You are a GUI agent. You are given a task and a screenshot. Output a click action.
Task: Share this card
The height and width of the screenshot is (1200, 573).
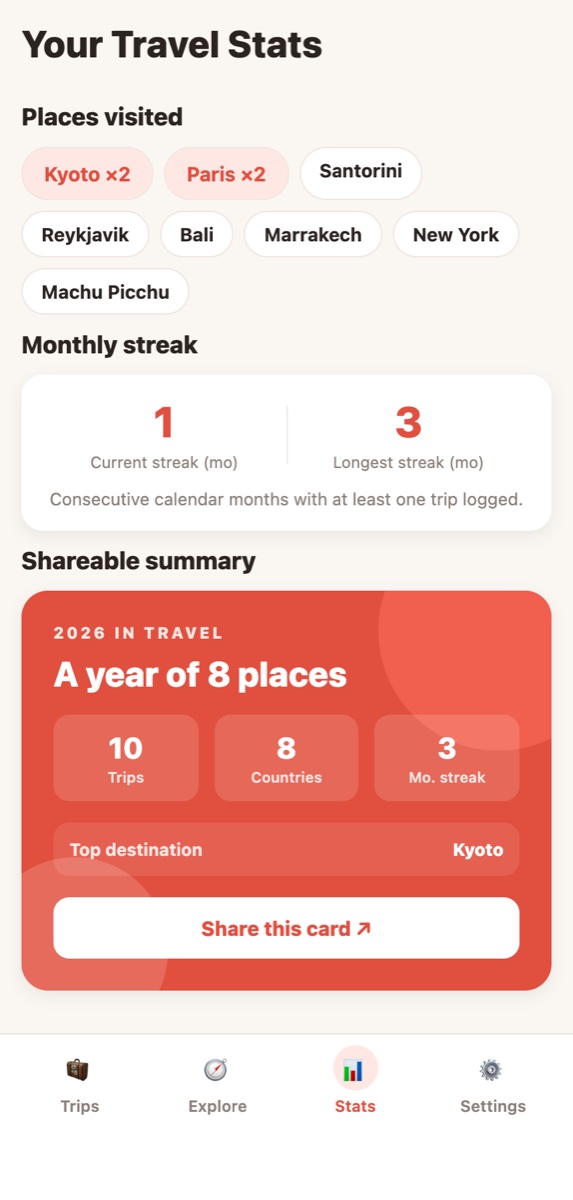pos(286,928)
